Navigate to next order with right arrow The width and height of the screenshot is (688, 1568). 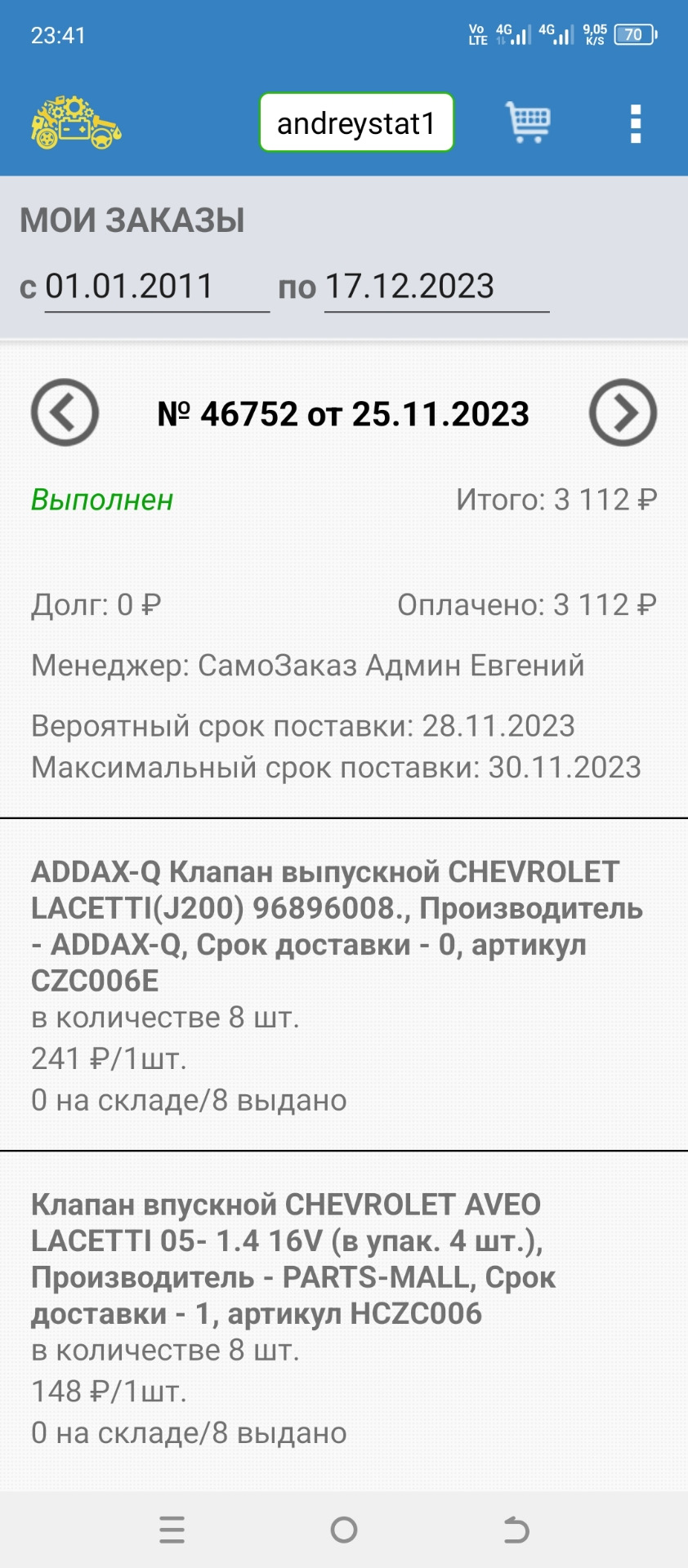pyautogui.click(x=623, y=413)
